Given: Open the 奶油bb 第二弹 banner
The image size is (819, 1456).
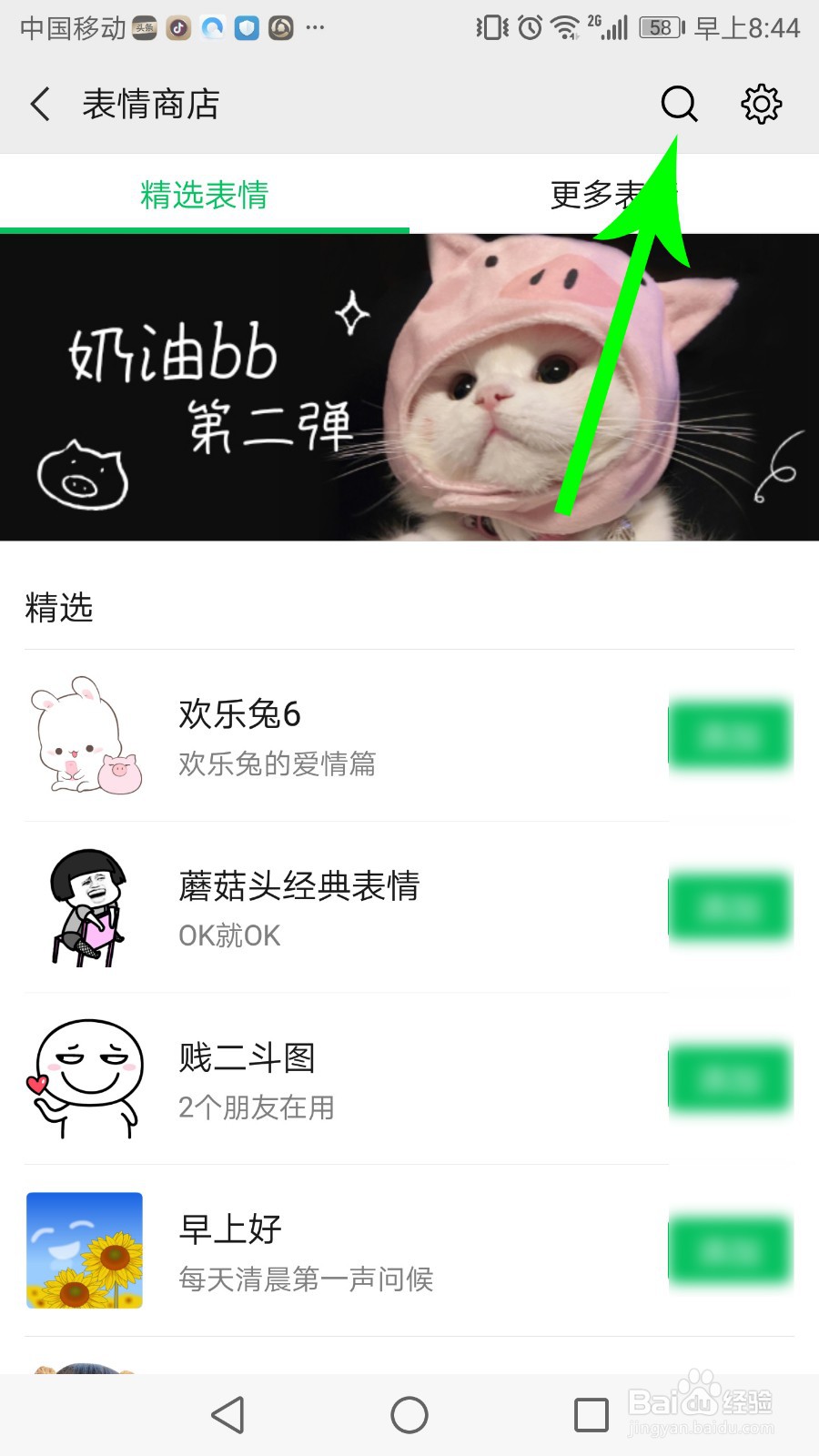Looking at the screenshot, I should click(x=409, y=387).
